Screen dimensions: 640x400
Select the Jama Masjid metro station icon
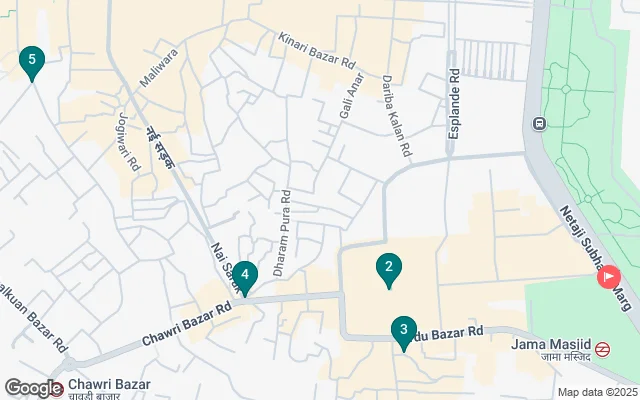[x=603, y=348]
